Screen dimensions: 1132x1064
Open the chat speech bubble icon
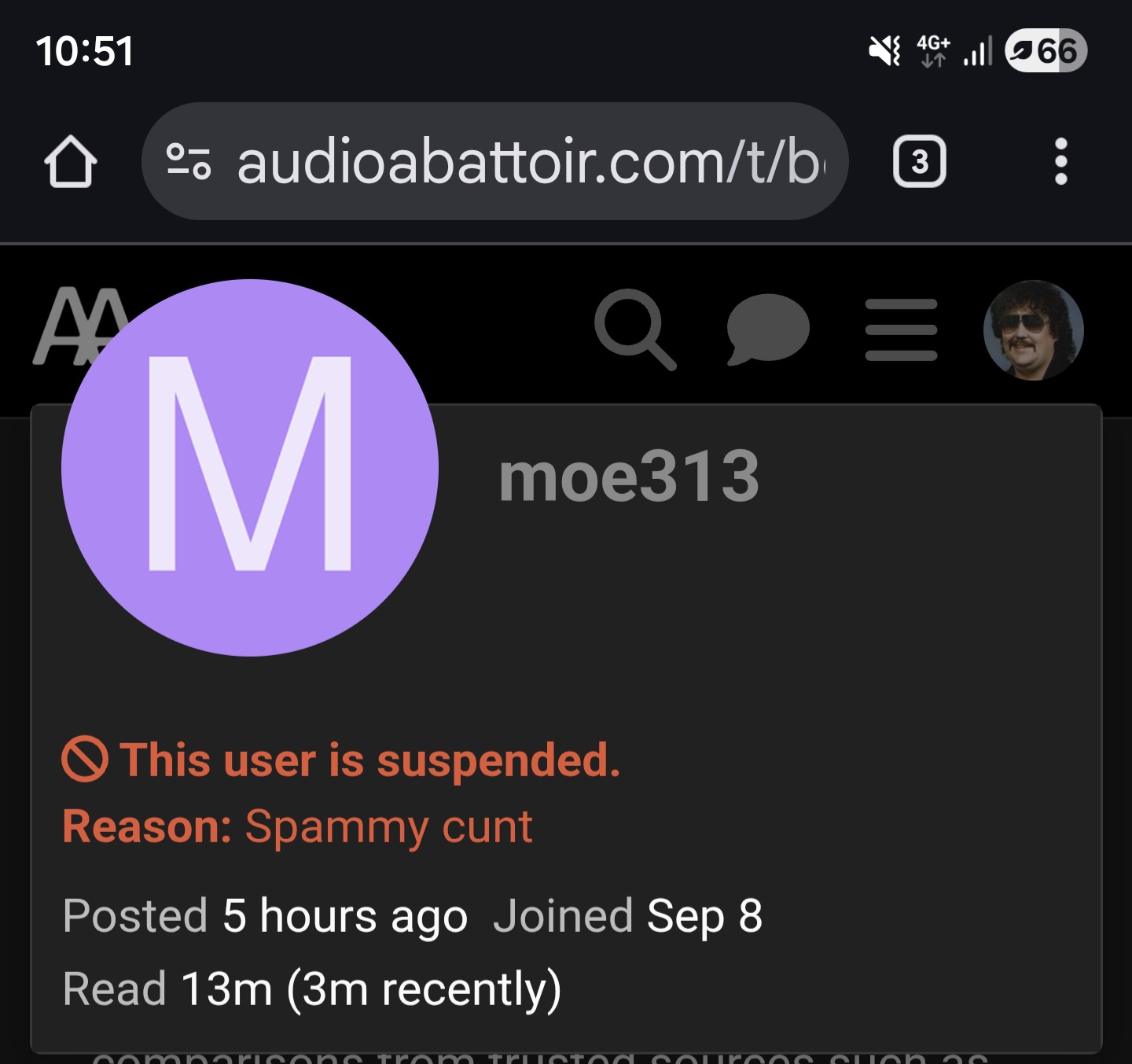pyautogui.click(x=767, y=330)
